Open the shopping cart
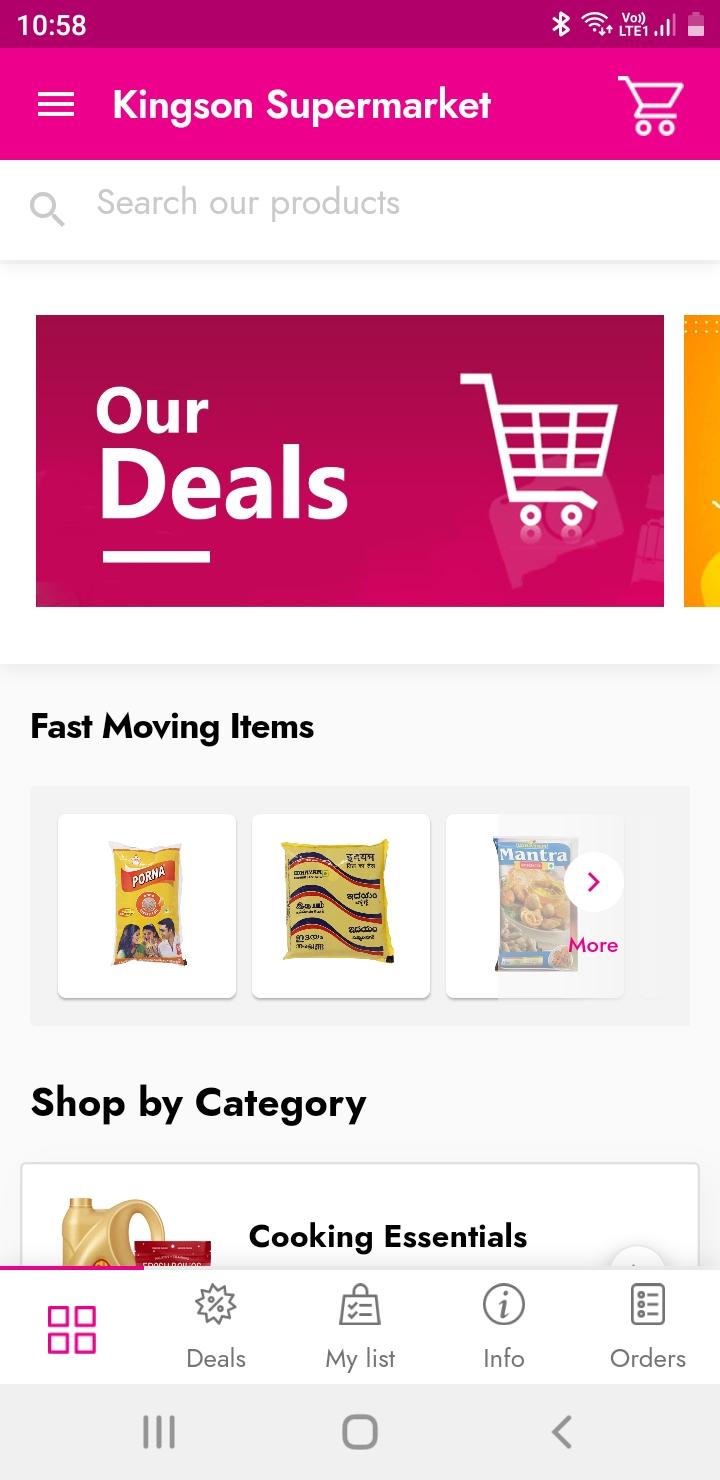Image resolution: width=720 pixels, height=1480 pixels. (651, 105)
